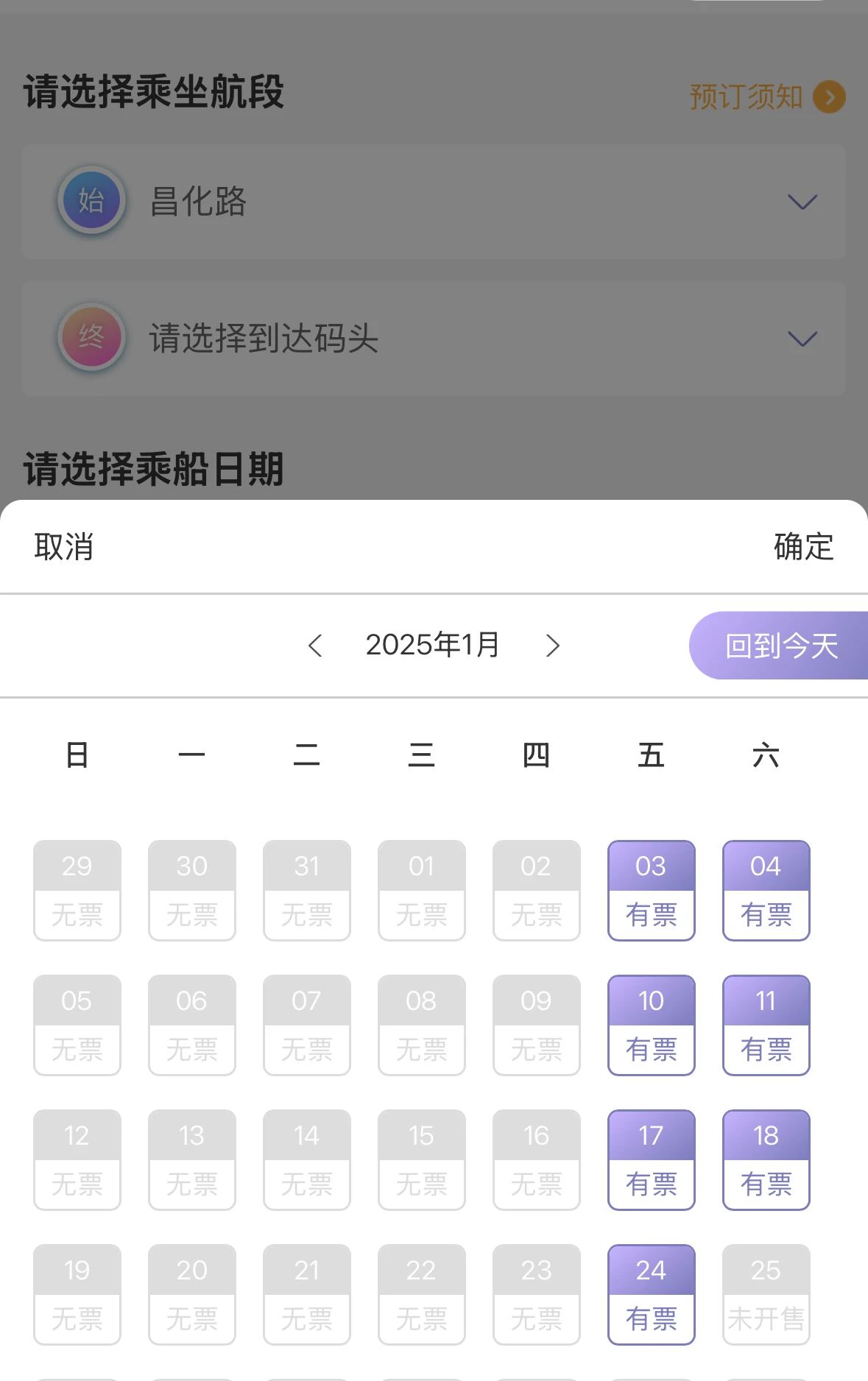Viewport: 868px width, 1381px height.
Task: Select January 10 marked 有票
Action: coord(651,1025)
